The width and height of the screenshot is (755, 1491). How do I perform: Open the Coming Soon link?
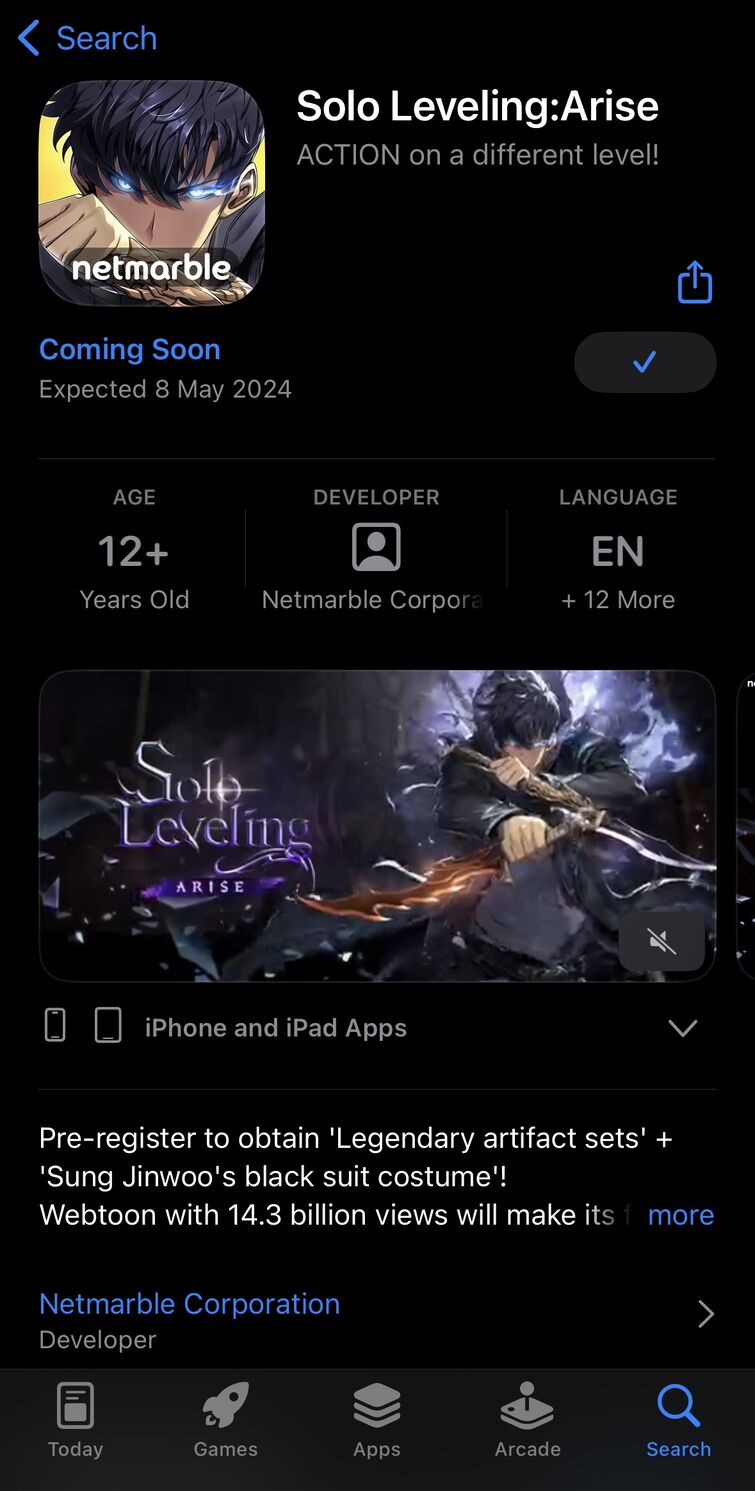tap(129, 349)
